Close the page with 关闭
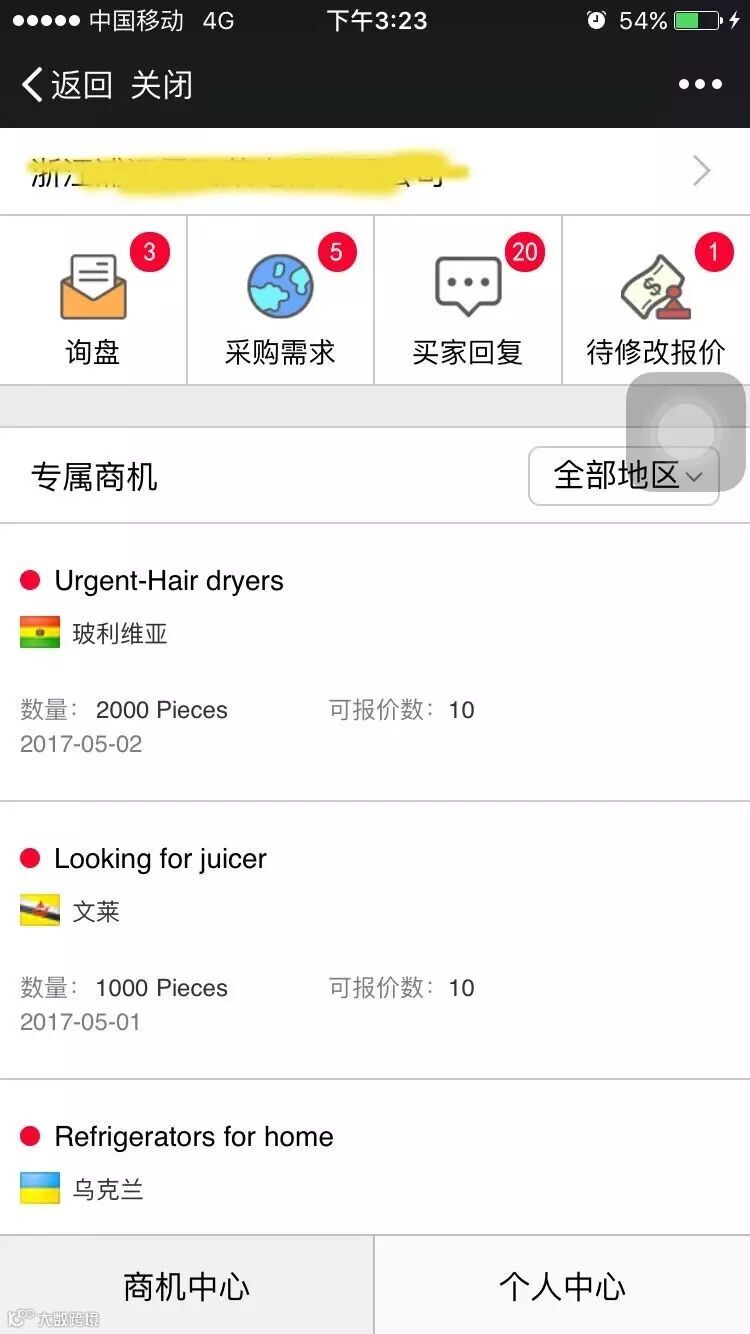 pyautogui.click(x=162, y=85)
